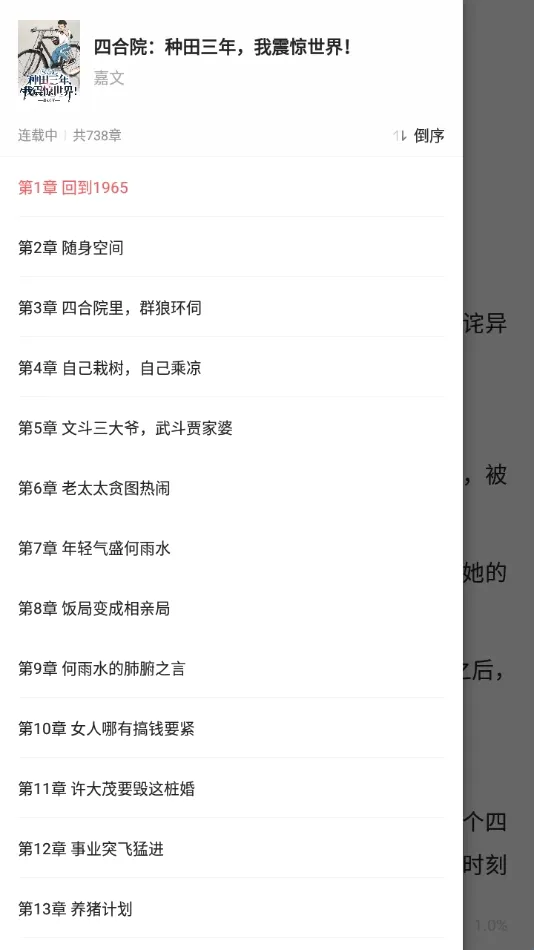Viewport: 534px width, 950px height.
Task: Toggle the 倒序 reverse order button
Action: coord(419,136)
